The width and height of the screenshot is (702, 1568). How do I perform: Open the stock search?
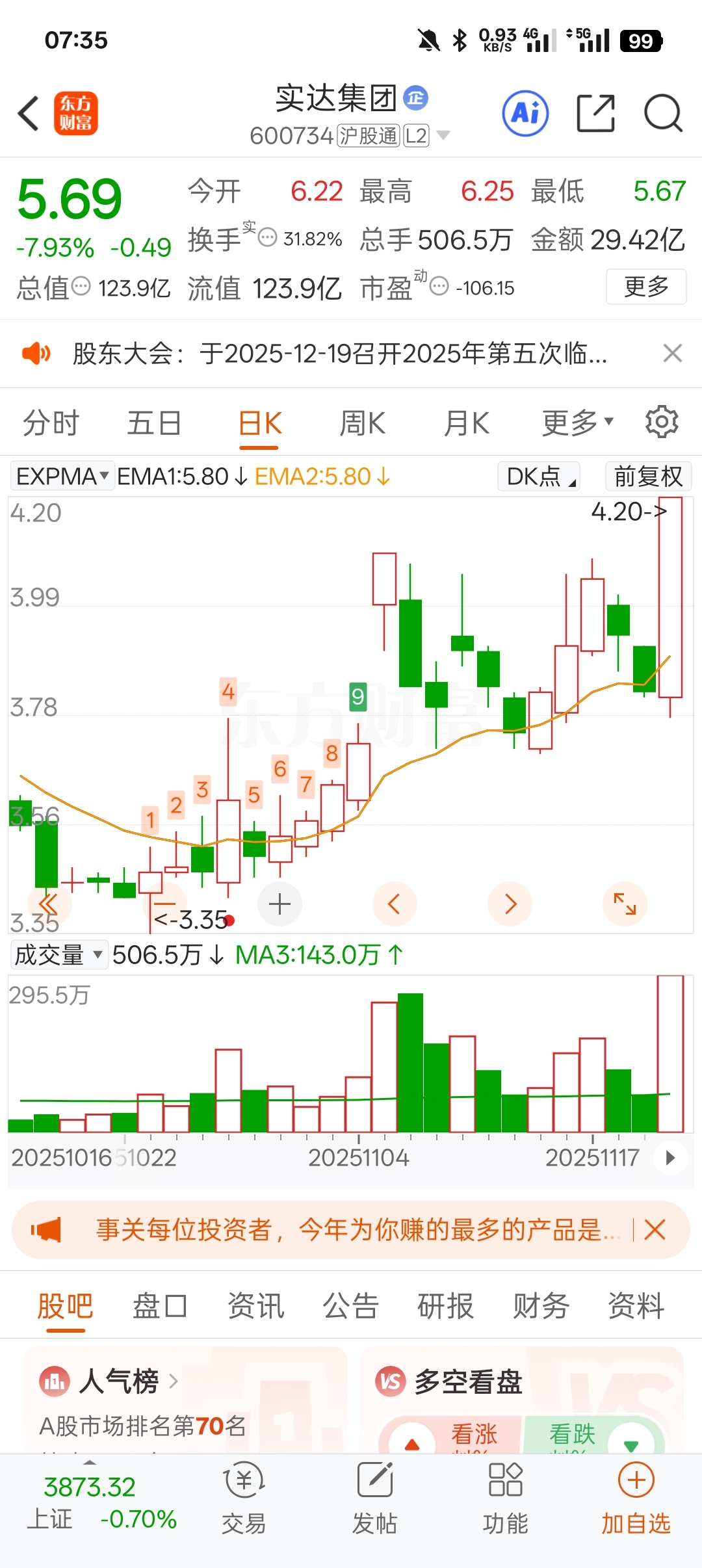[x=662, y=114]
